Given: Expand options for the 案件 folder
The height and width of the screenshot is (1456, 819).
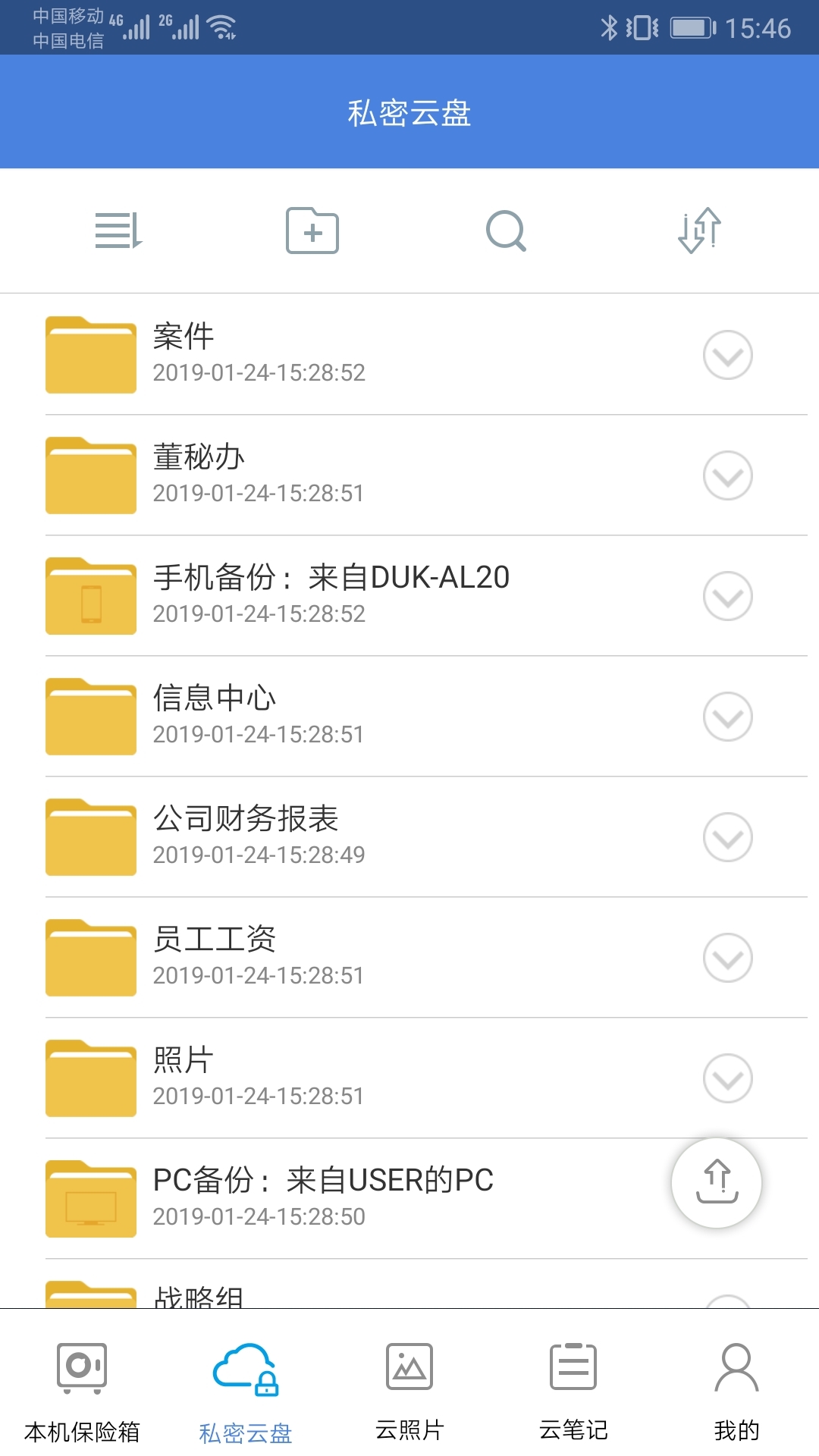Looking at the screenshot, I should tap(726, 354).
